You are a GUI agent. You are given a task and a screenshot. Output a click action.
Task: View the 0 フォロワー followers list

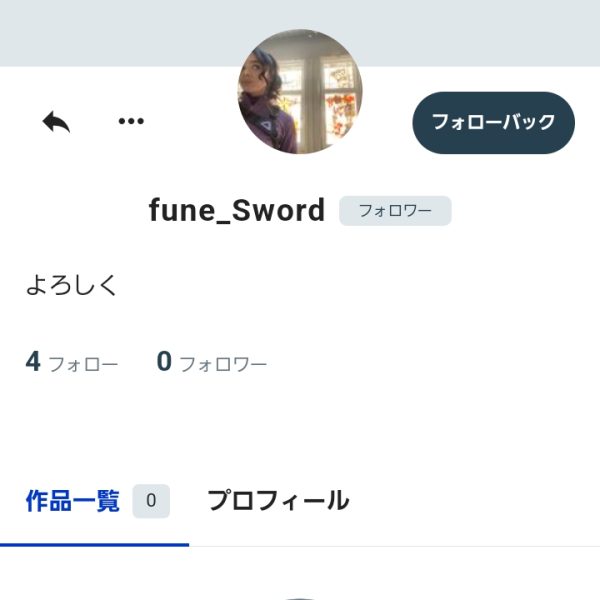[x=211, y=362]
